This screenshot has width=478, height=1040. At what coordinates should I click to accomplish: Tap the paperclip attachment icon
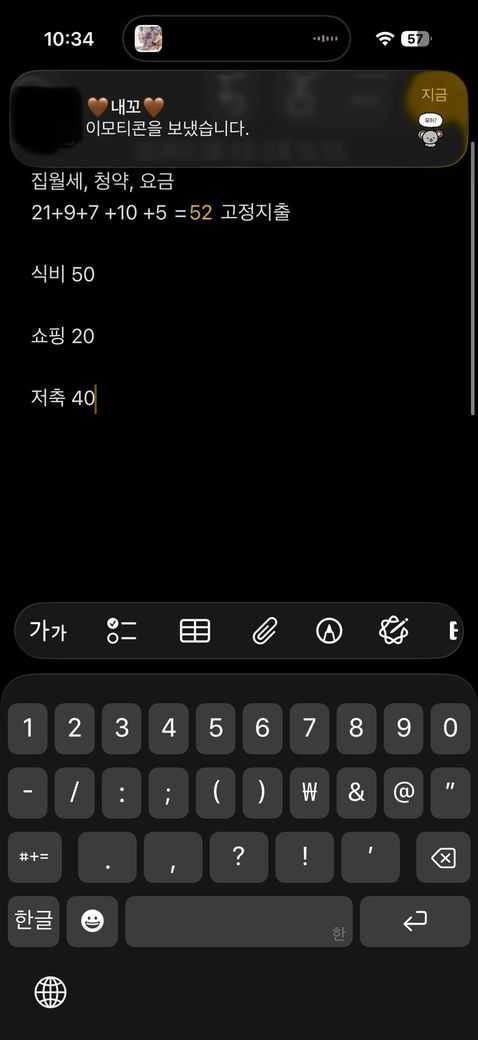(265, 631)
